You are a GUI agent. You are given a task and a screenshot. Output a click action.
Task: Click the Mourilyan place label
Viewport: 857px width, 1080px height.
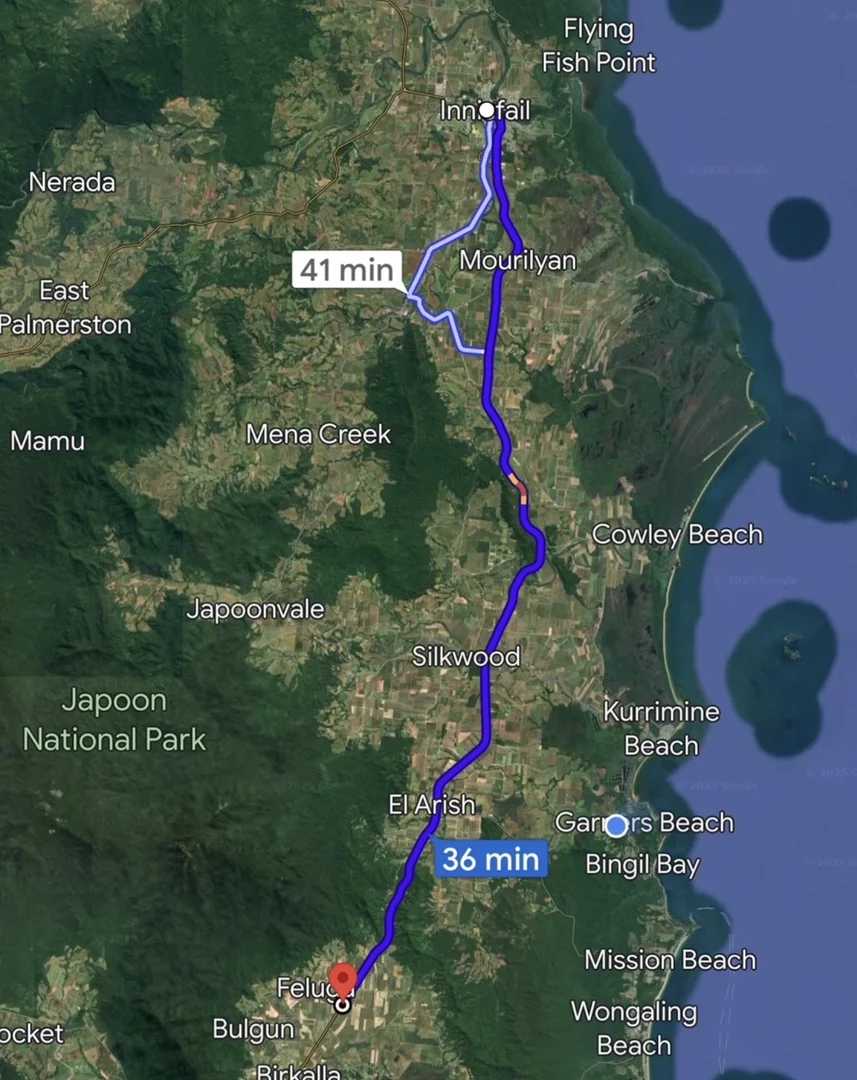point(517,260)
